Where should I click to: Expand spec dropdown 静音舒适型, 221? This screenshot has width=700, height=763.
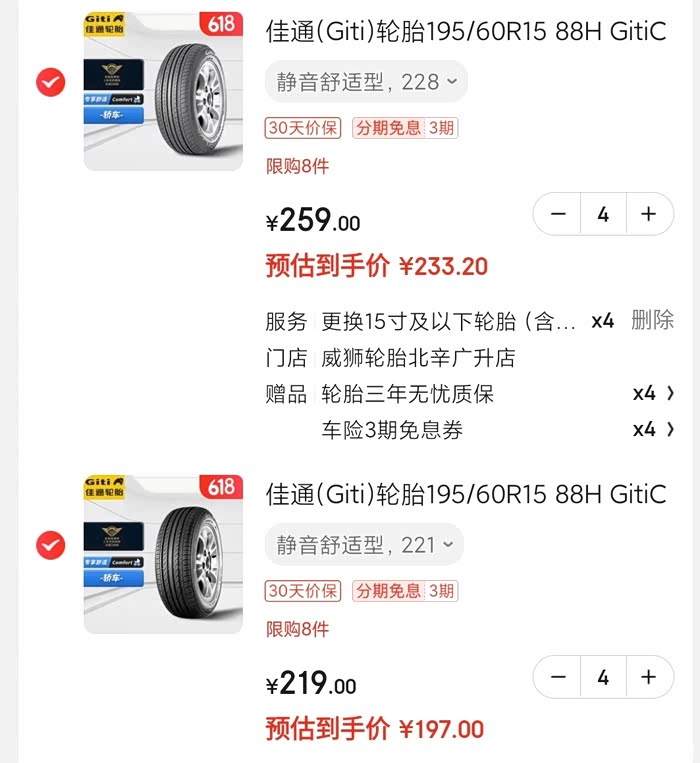(x=364, y=545)
